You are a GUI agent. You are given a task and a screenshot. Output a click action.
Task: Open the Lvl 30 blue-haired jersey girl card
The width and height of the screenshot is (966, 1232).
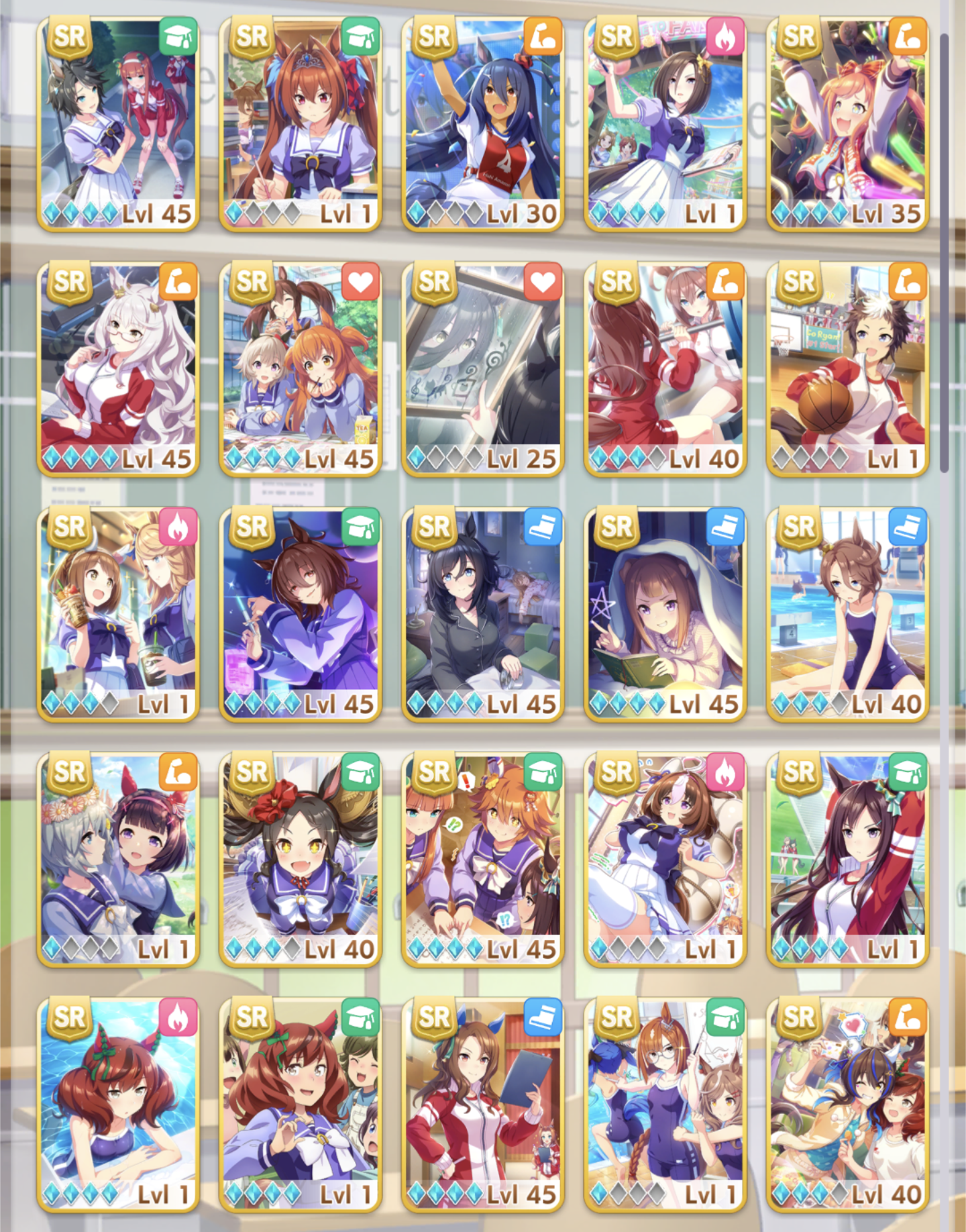[x=483, y=124]
